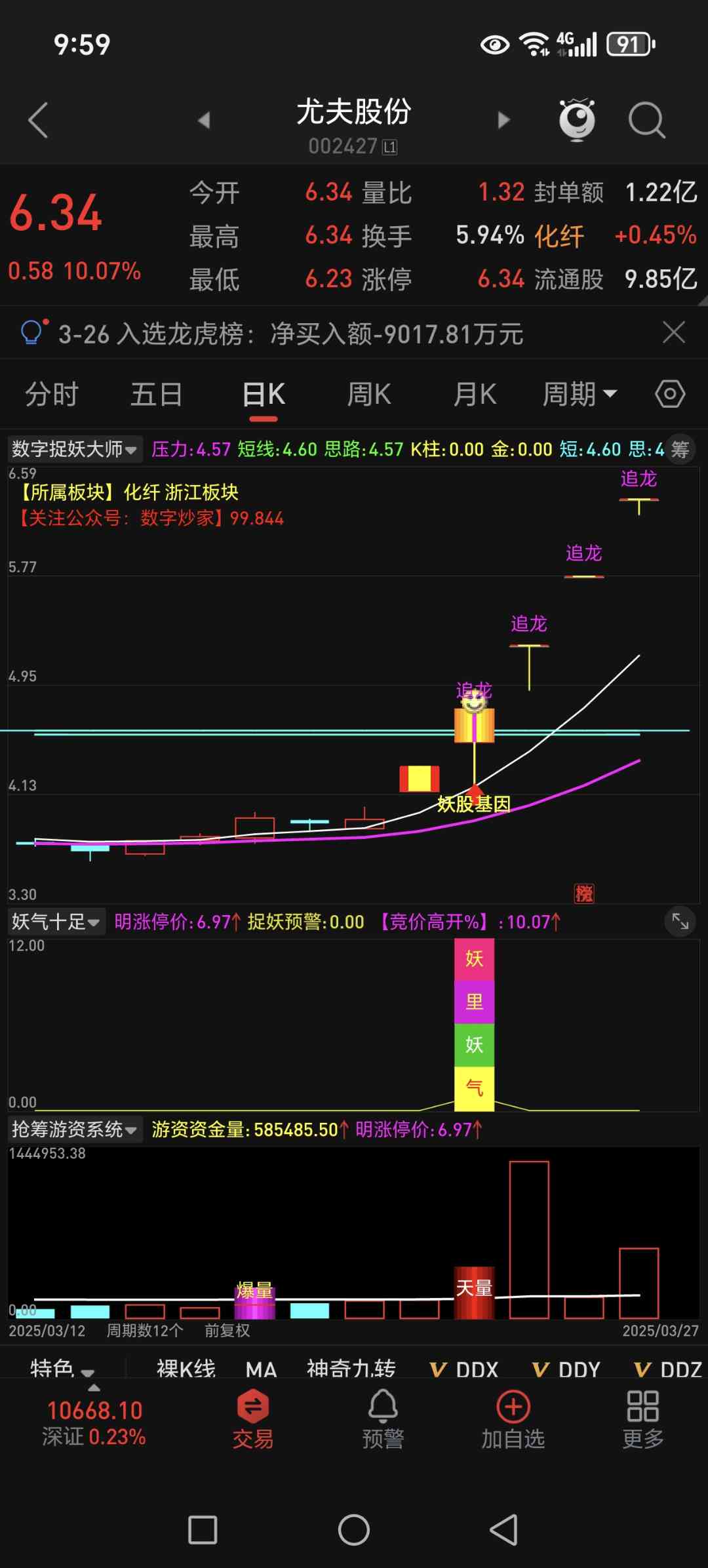Open chart settings hexagon icon
The width and height of the screenshot is (708, 1568).
(x=670, y=394)
